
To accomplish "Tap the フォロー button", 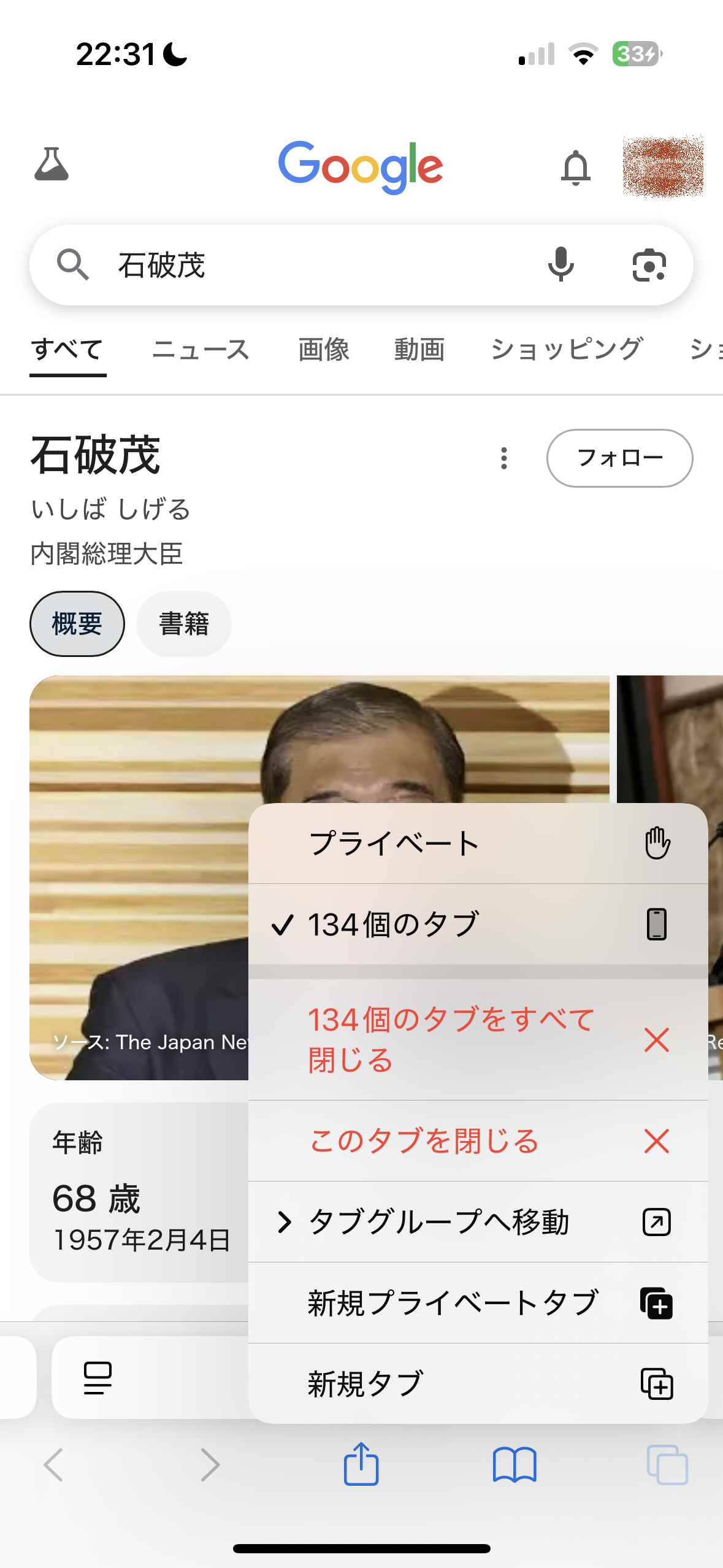I will point(619,458).
